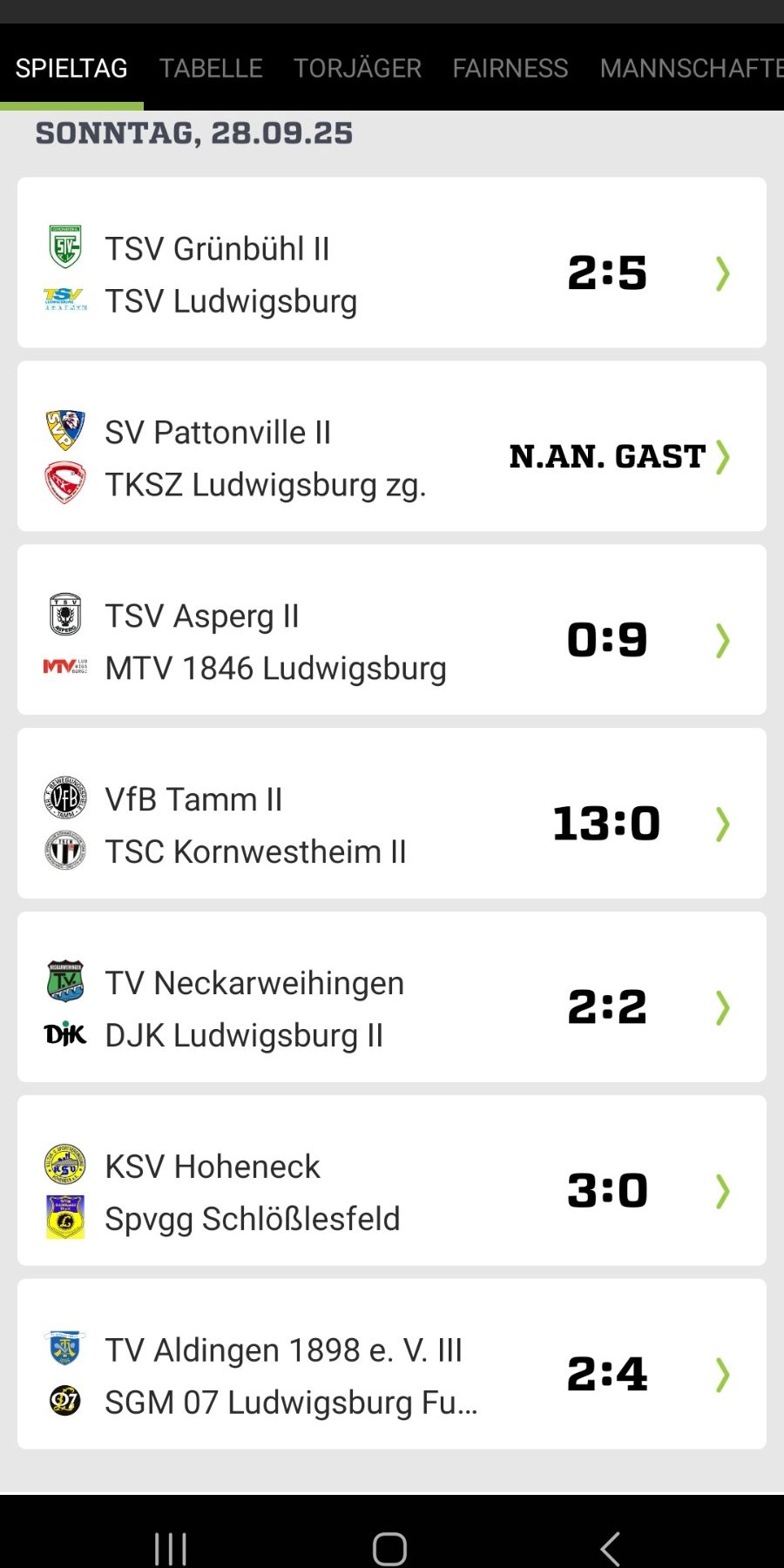
Task: Open match SV Pattonville II vs TKSZ Ludwigsburg
Action: (392, 447)
